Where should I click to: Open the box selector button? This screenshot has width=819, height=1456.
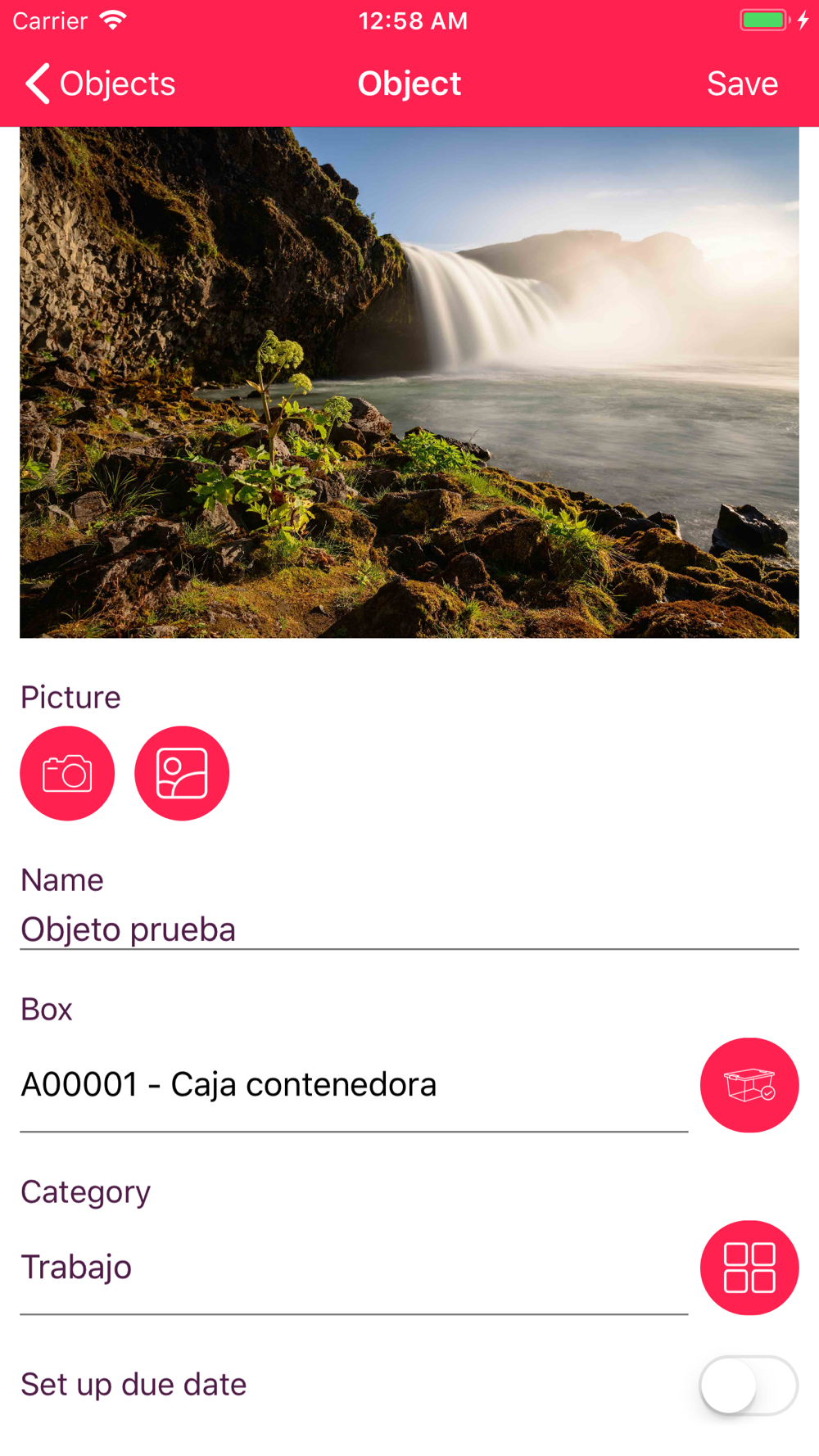click(x=749, y=1085)
